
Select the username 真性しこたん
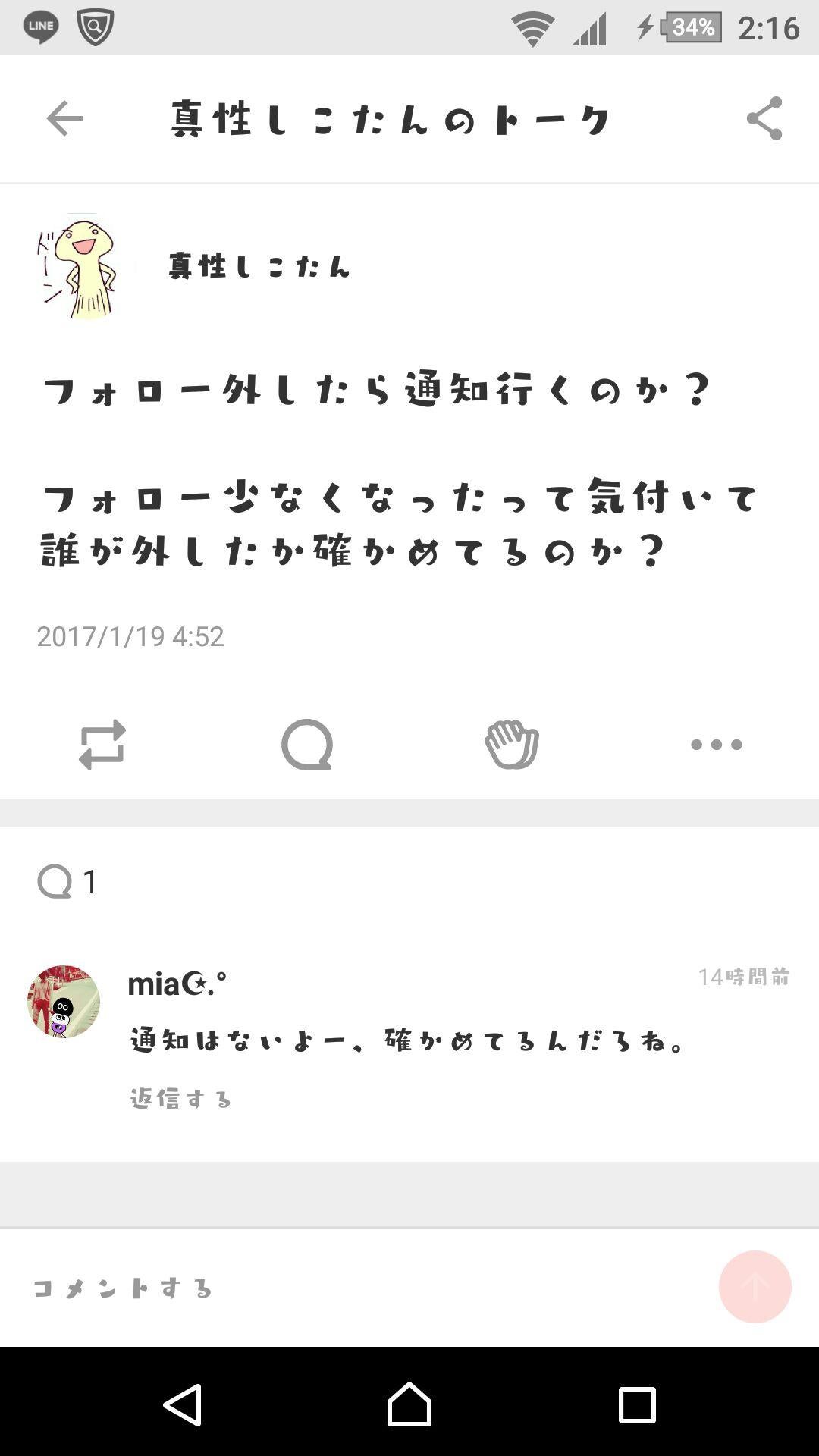[259, 267]
